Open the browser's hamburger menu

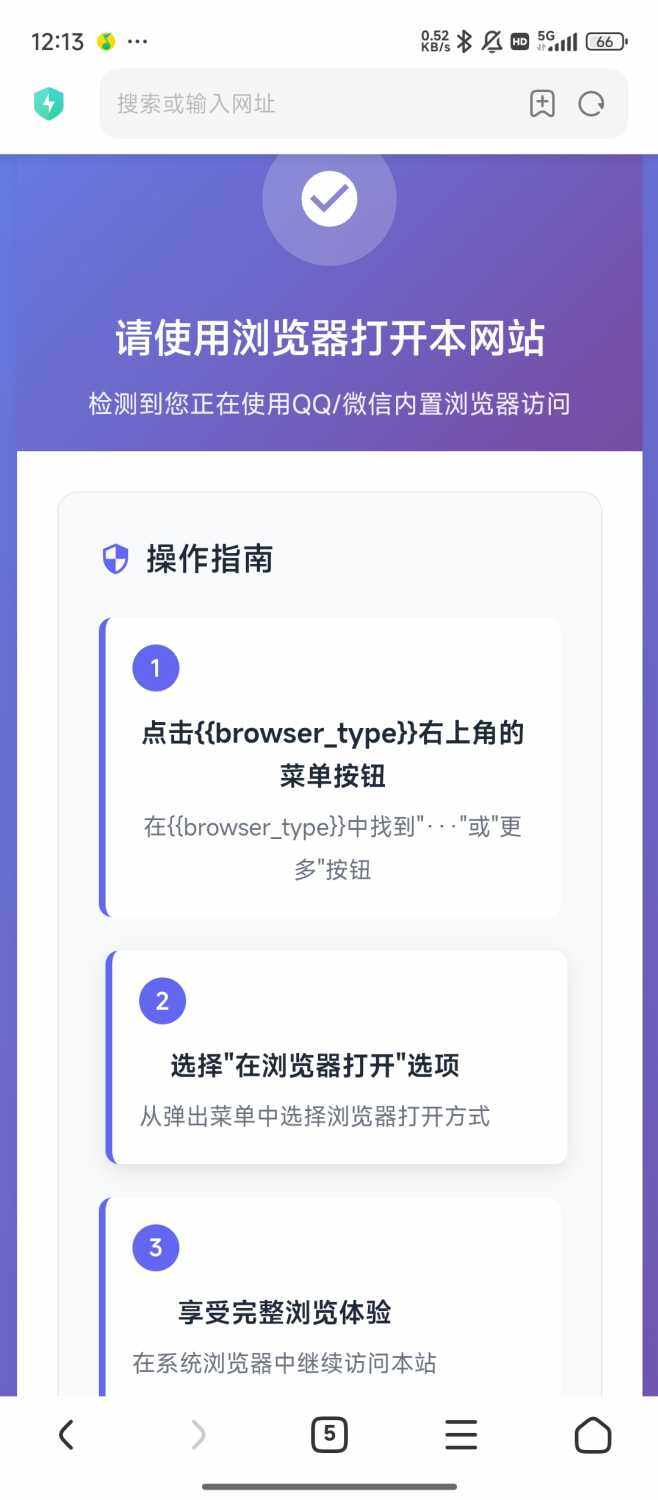pos(461,1436)
